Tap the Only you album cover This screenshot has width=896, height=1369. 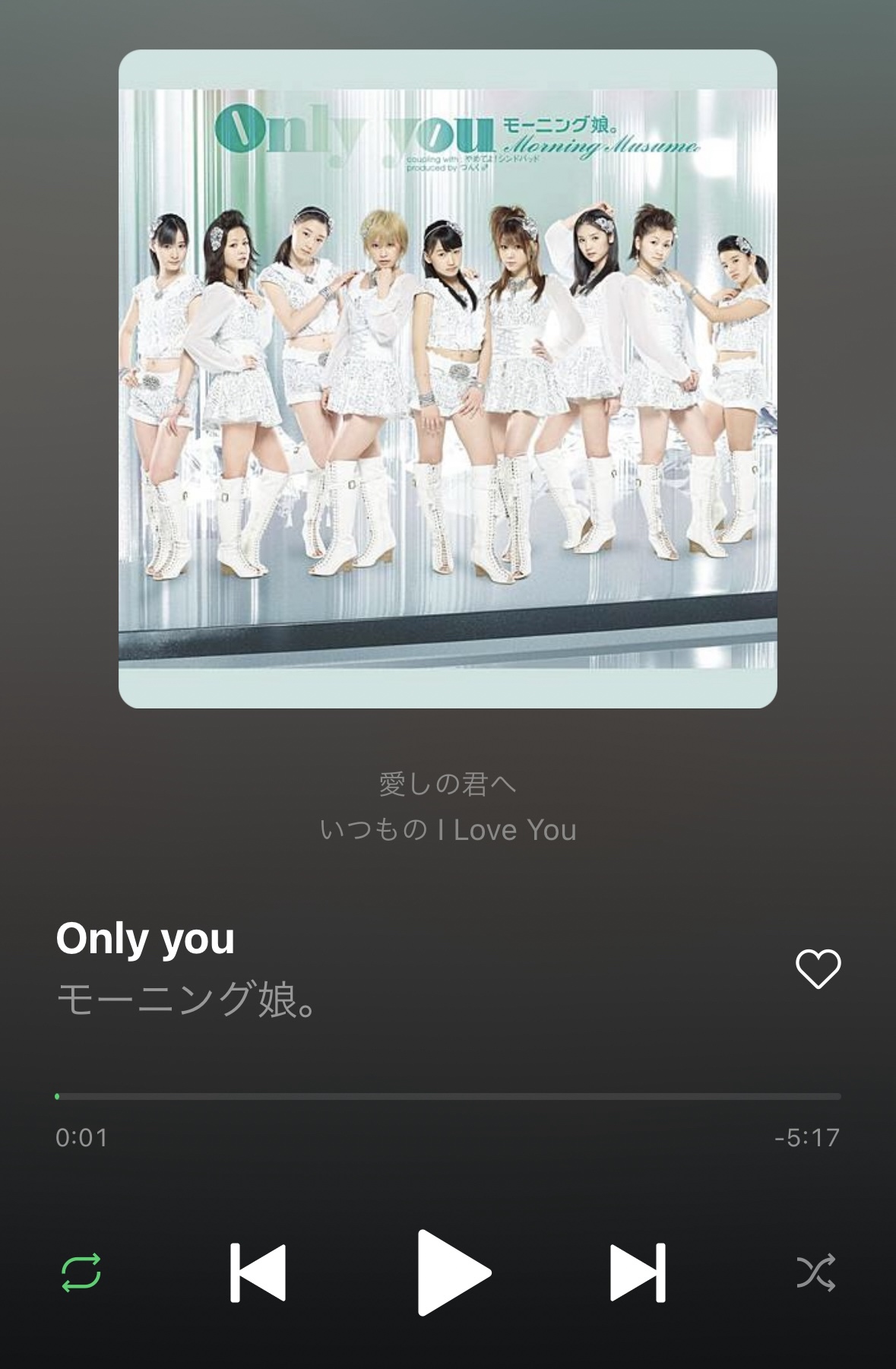coord(448,379)
